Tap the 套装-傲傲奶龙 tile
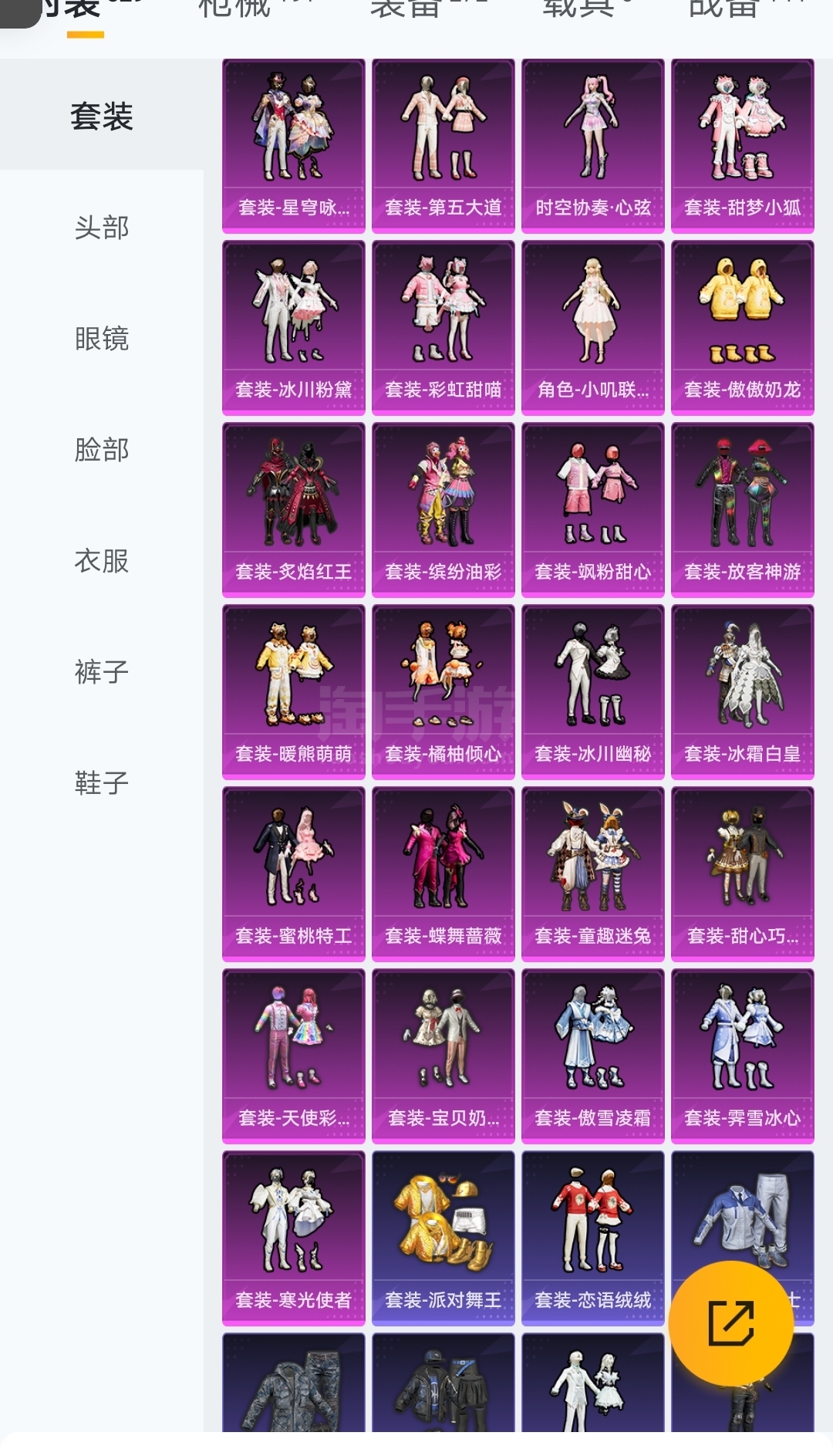This screenshot has width=833, height=1456. 742,328
